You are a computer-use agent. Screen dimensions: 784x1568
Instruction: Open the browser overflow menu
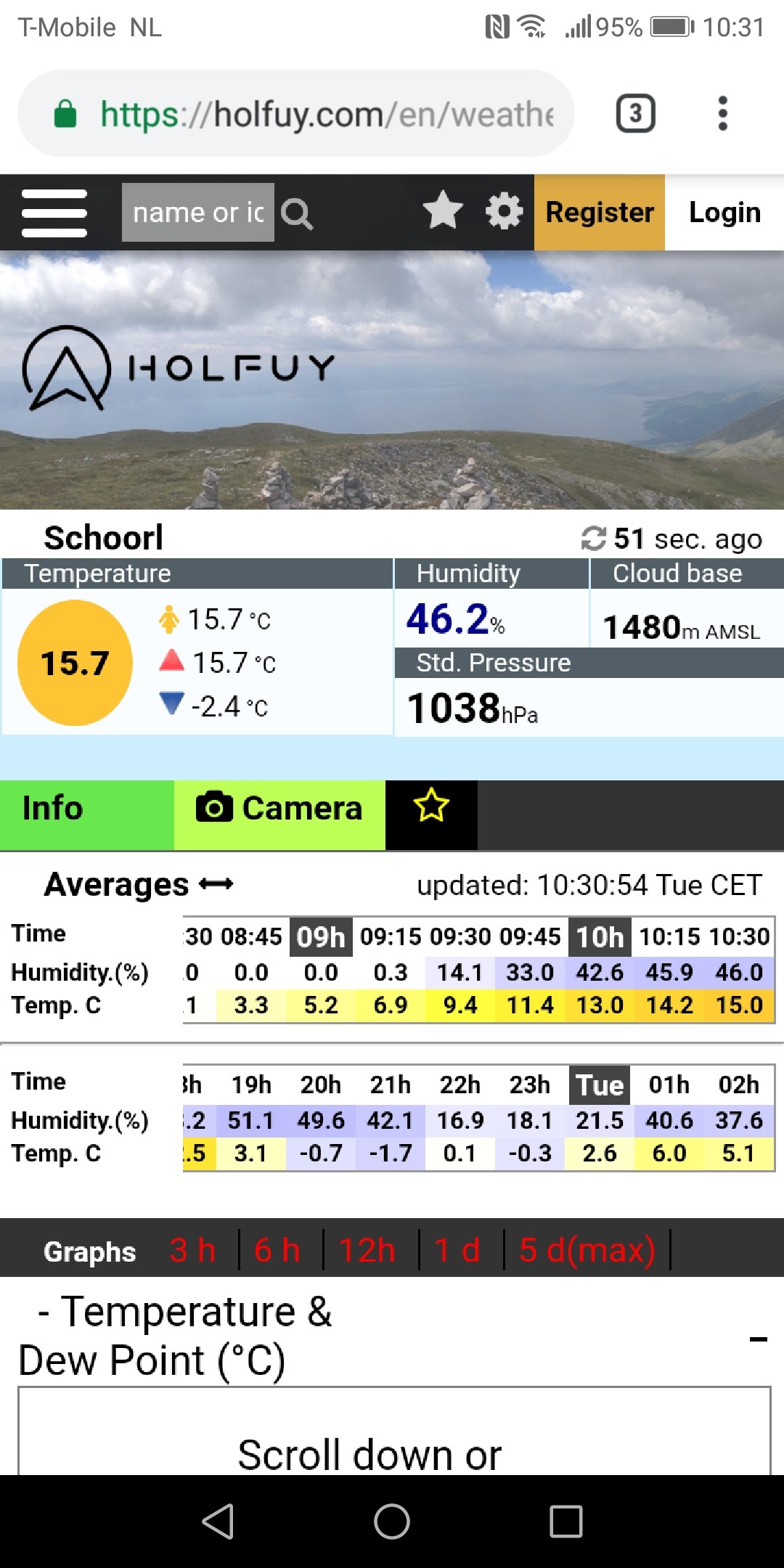pos(722,113)
